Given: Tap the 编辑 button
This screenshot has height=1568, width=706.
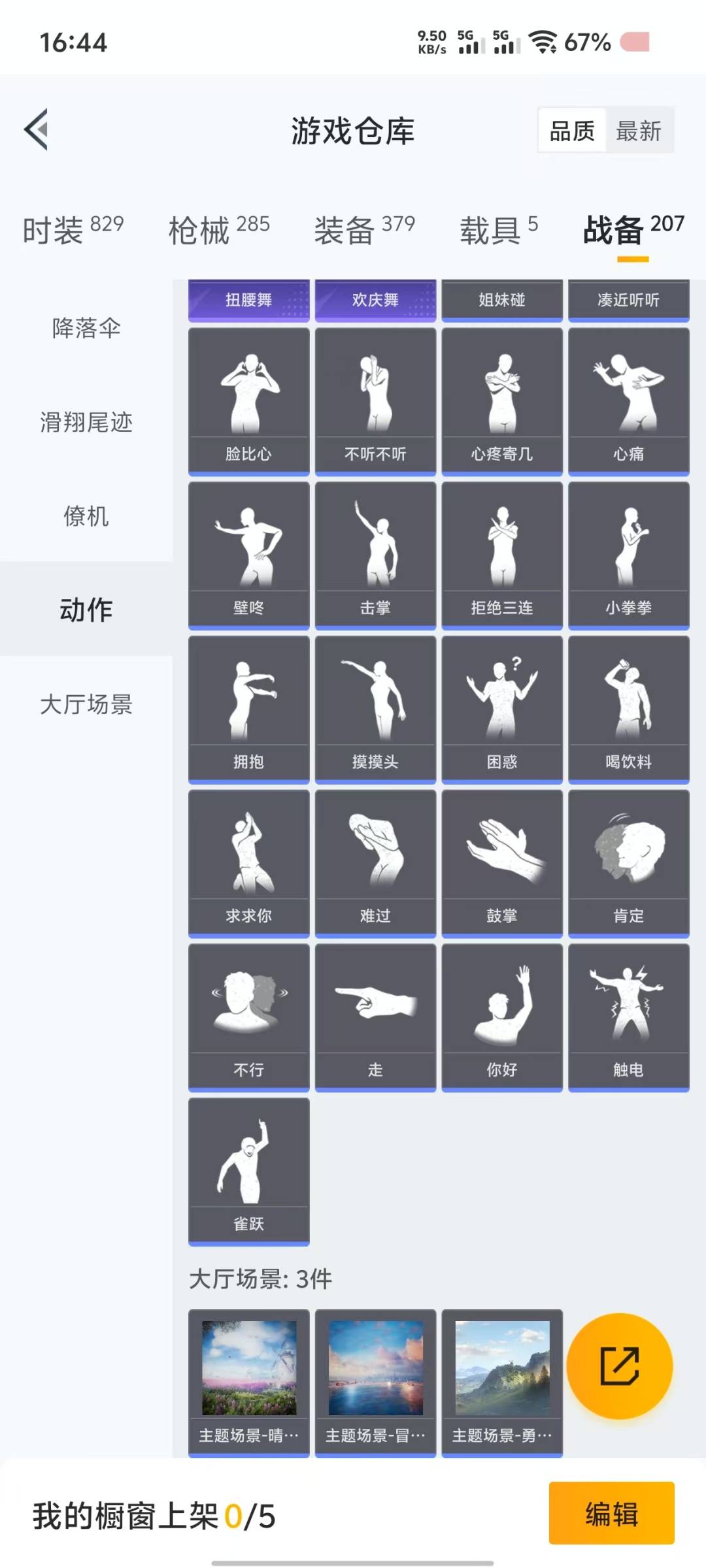Looking at the screenshot, I should click(611, 1513).
